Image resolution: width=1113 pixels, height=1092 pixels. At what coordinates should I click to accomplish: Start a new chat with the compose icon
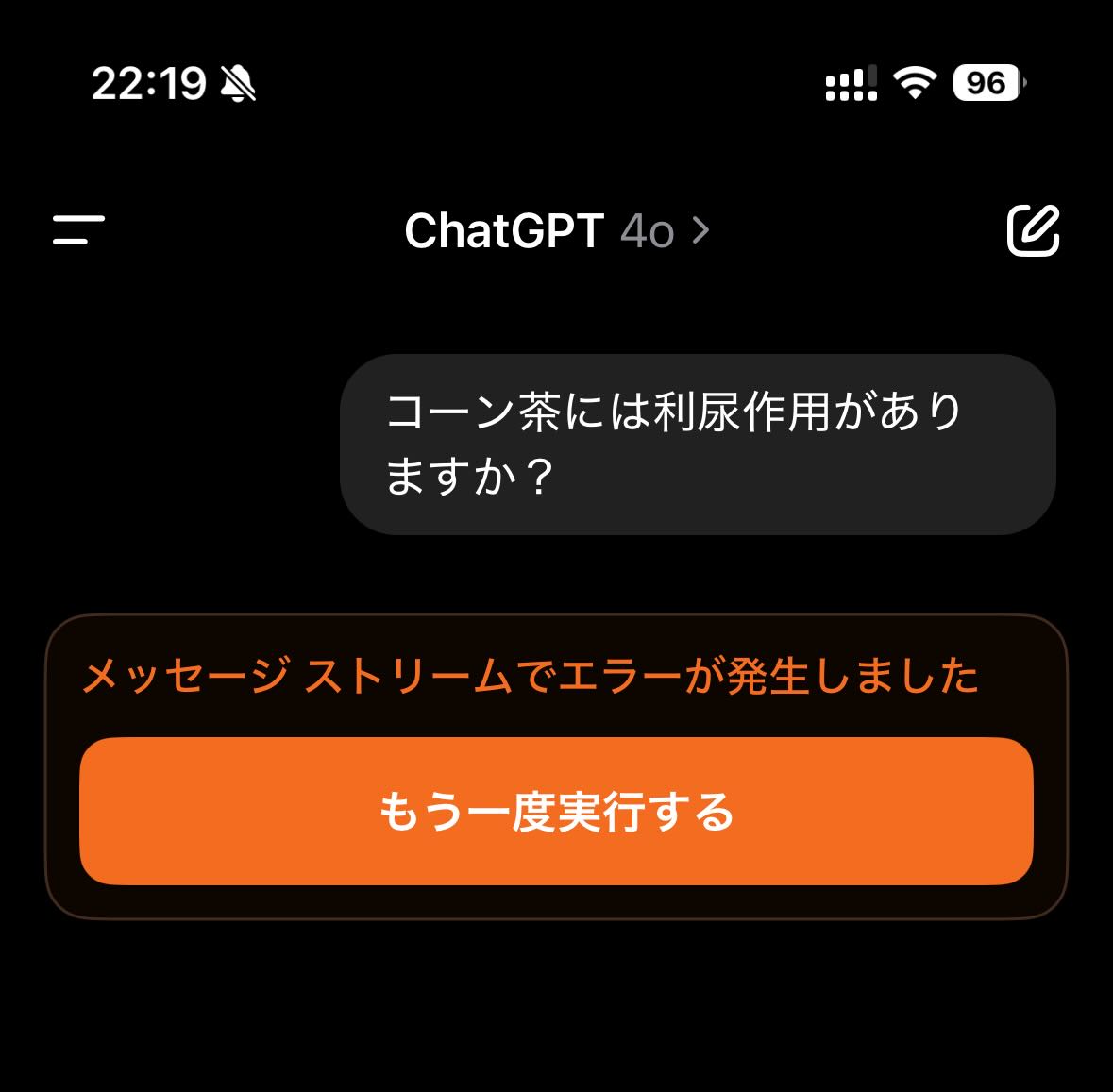click(1033, 230)
